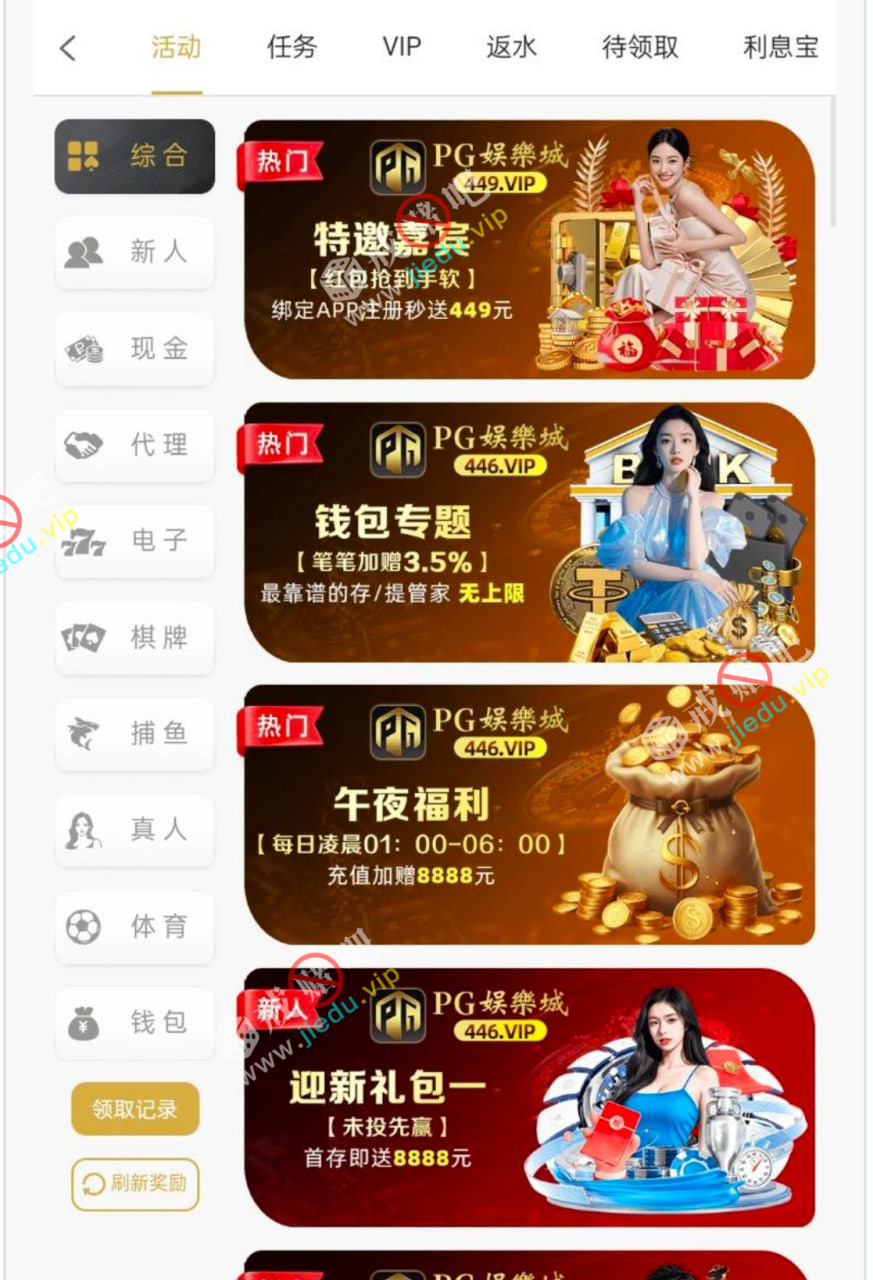The width and height of the screenshot is (873, 1280).
Task: Choose the 代理 category
Action: (135, 445)
